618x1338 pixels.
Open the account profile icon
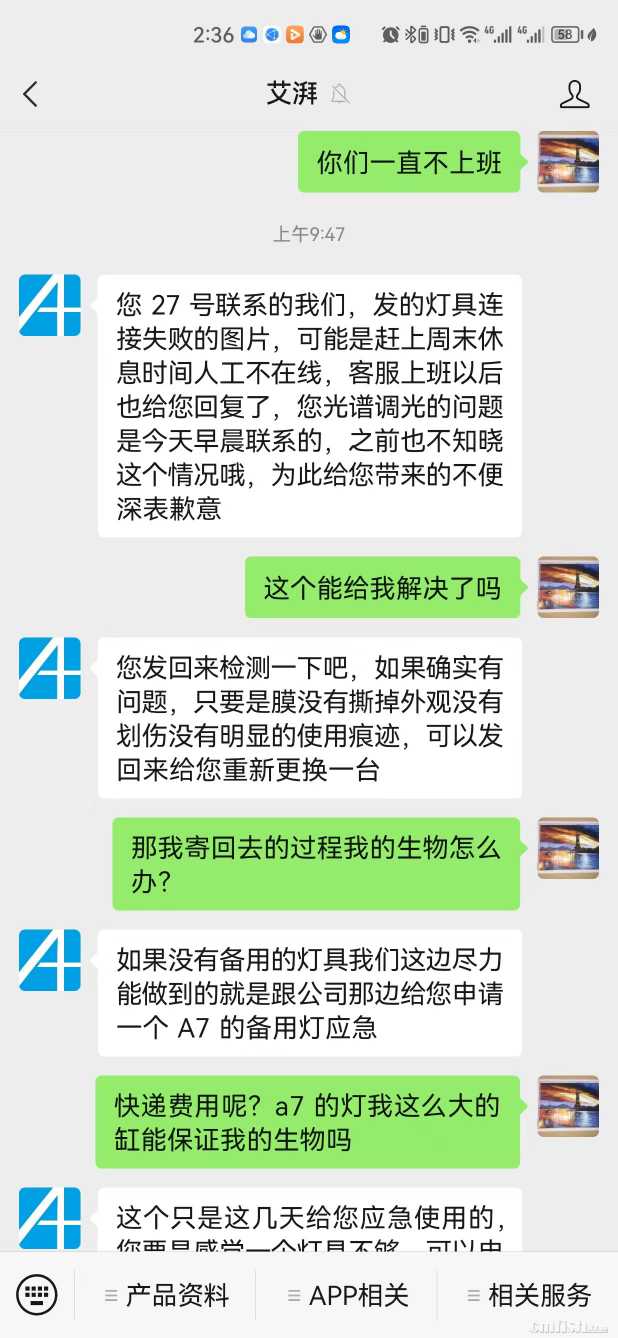click(x=574, y=94)
